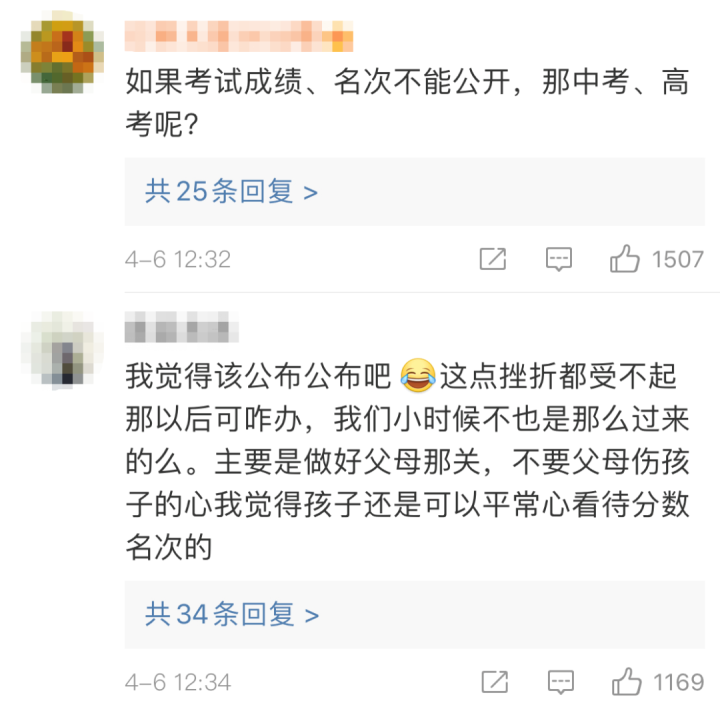Expand the 共25条回复 replies link
This screenshot has width=720, height=713.
click(231, 192)
